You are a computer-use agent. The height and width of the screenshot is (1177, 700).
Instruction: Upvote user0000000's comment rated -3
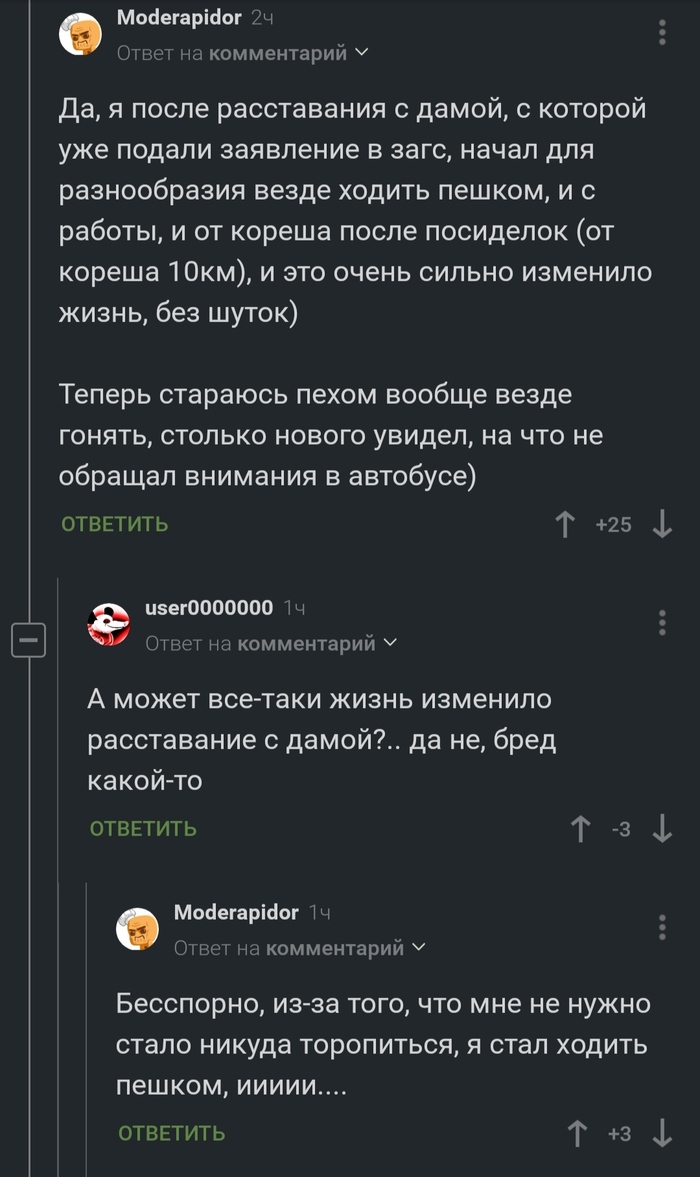[x=580, y=828]
